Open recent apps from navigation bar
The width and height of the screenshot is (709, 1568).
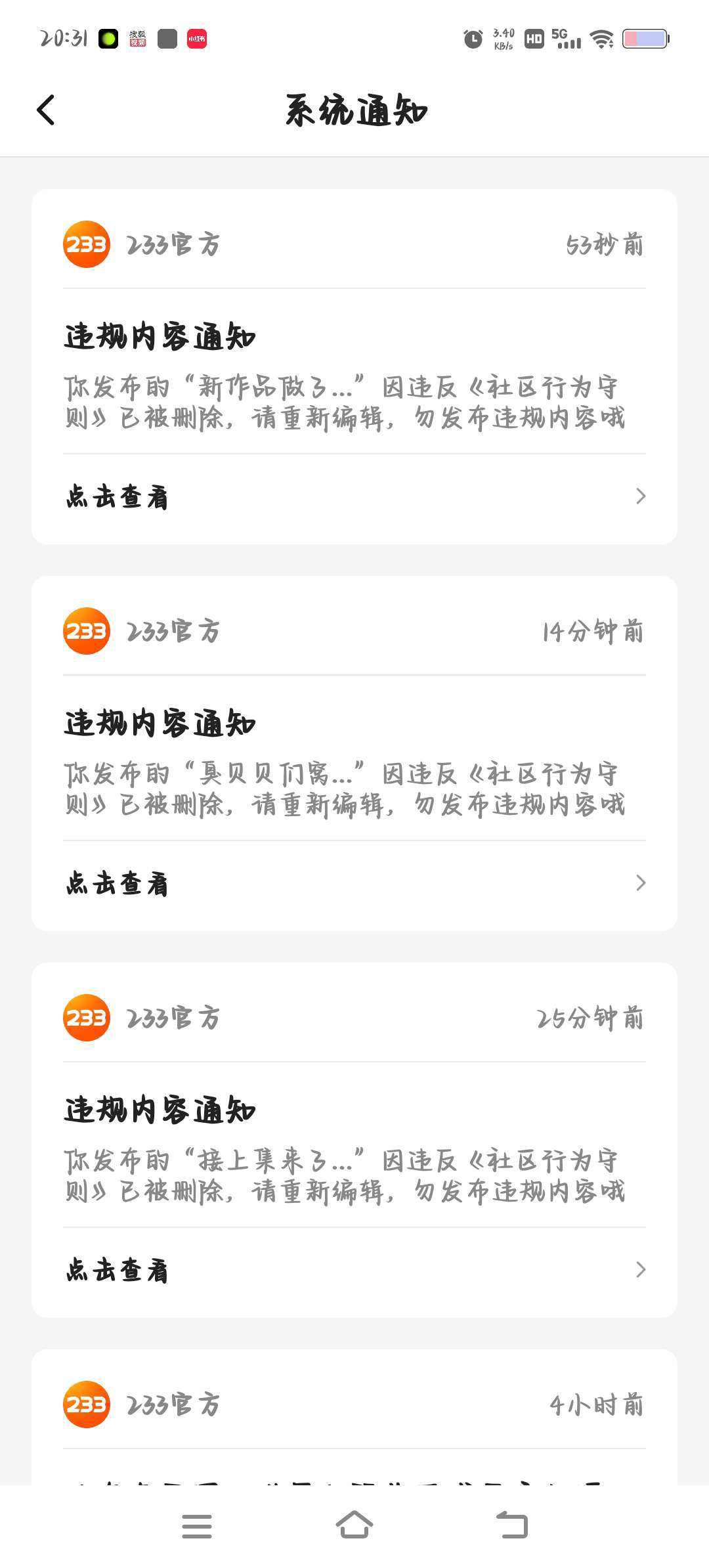point(197,1525)
